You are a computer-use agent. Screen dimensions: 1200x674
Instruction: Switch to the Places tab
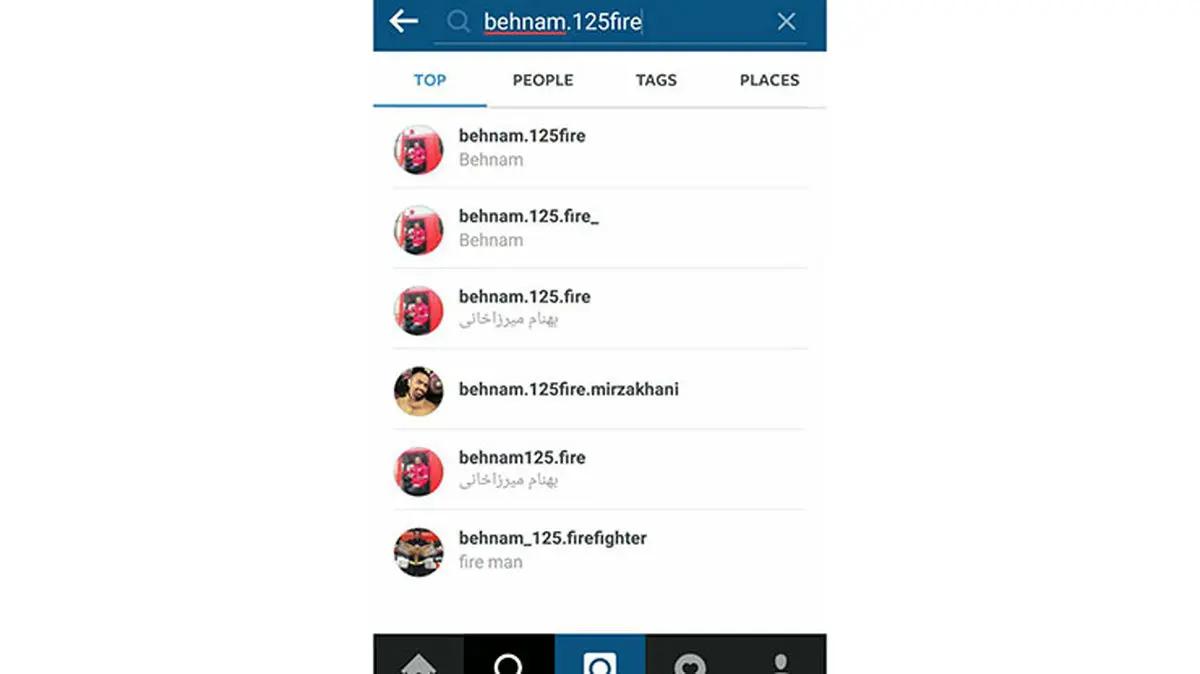(x=769, y=80)
